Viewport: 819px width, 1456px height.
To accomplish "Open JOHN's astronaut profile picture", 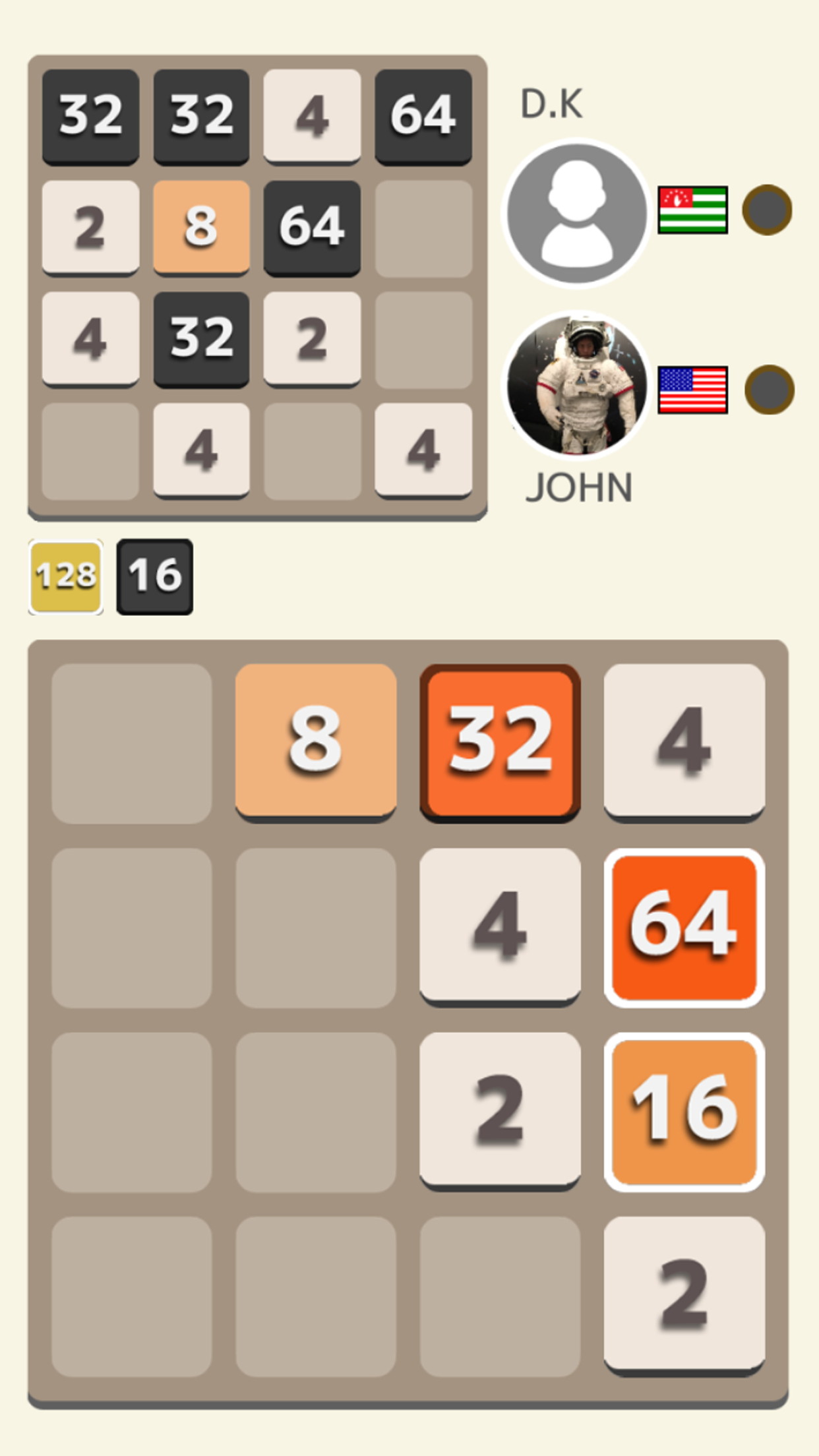I will click(577, 385).
